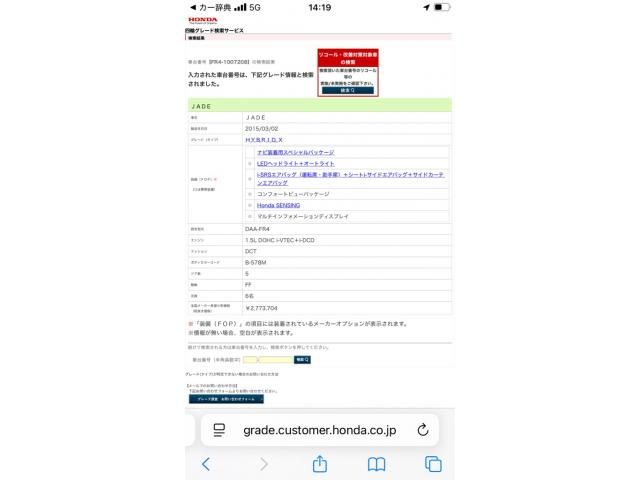Open Safari bookmarks
This screenshot has height=480, width=640.
(376, 464)
